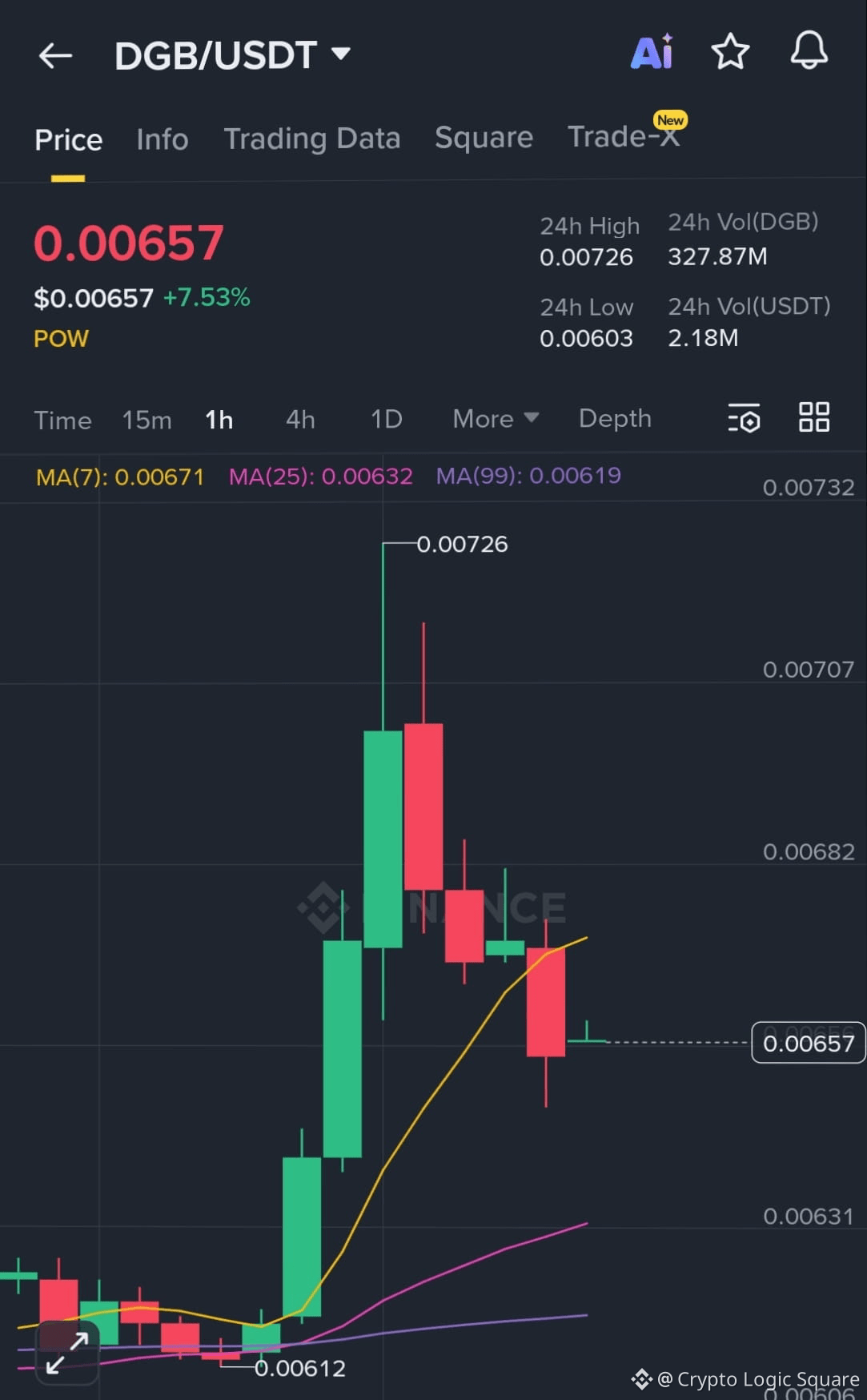Tap the back arrow to exit the chart
Image resolution: width=867 pixels, height=1400 pixels.
[54, 54]
